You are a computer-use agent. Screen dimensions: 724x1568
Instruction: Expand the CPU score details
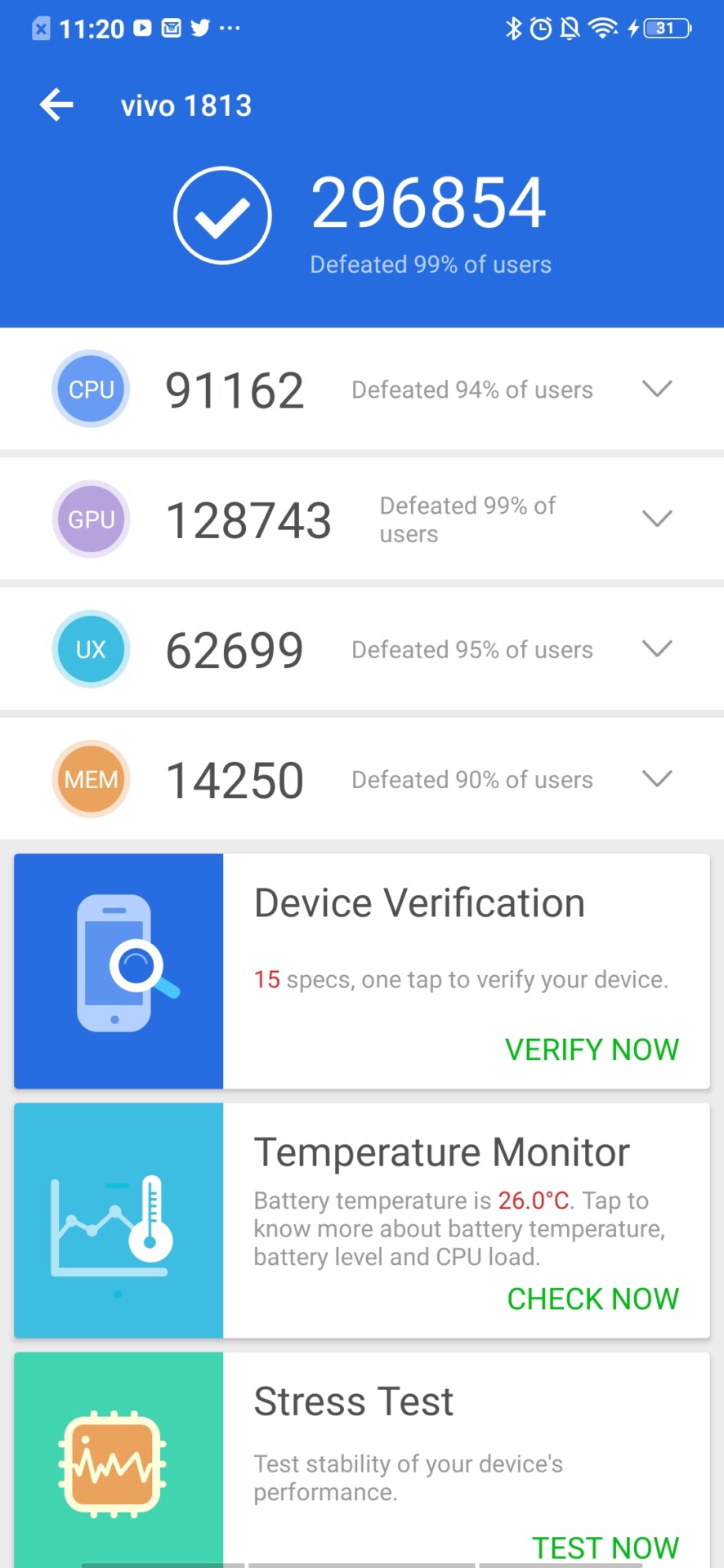(657, 389)
